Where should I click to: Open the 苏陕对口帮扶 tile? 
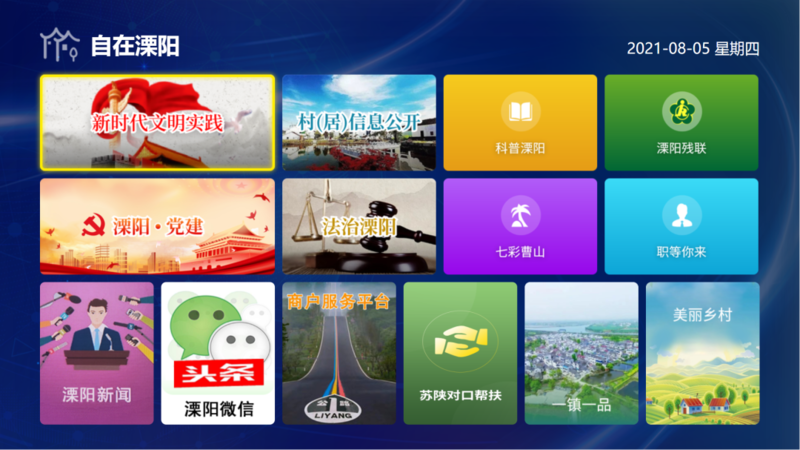(x=460, y=353)
